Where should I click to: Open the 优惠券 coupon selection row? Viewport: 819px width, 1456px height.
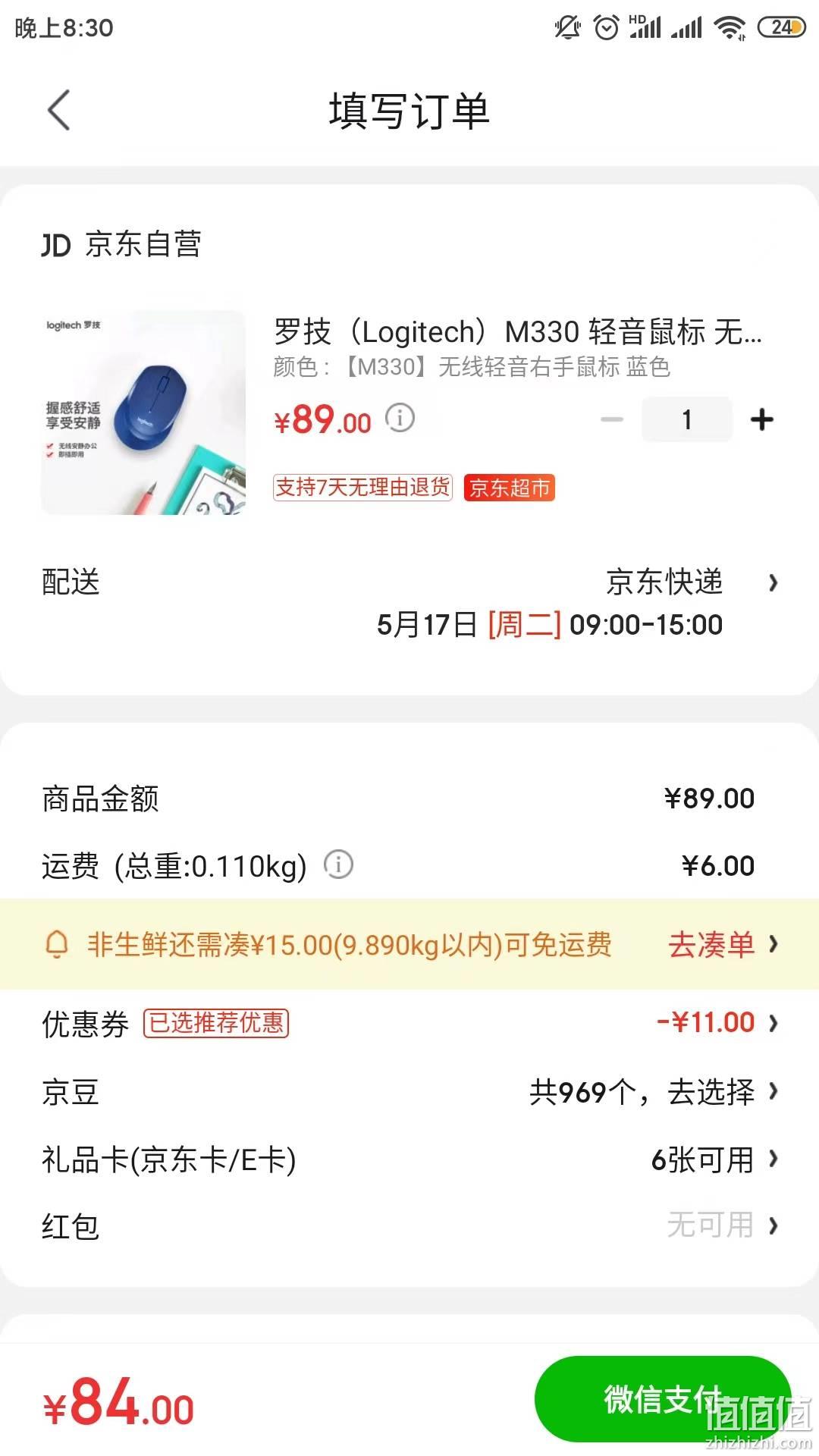click(x=409, y=1023)
